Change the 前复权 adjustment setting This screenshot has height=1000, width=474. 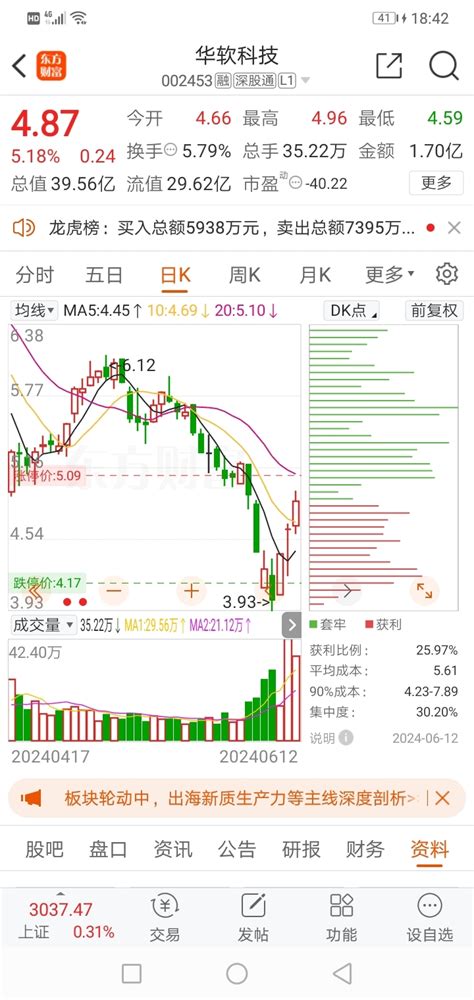[x=434, y=311]
